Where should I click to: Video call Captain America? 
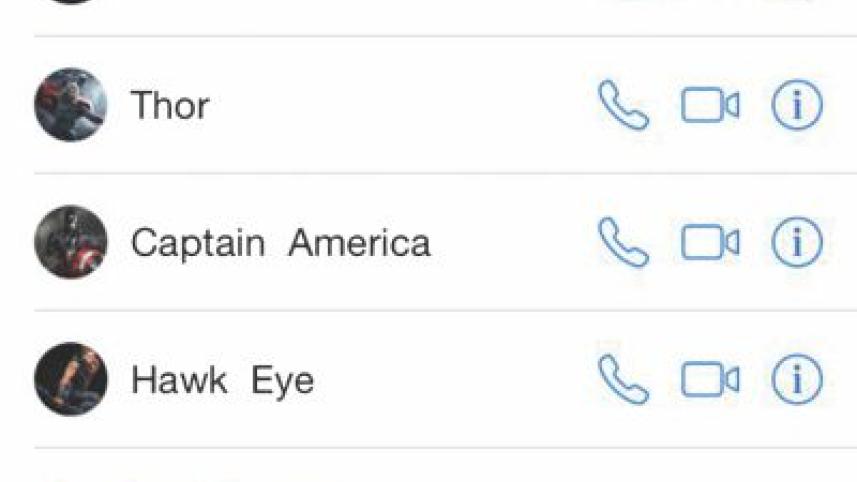point(710,243)
